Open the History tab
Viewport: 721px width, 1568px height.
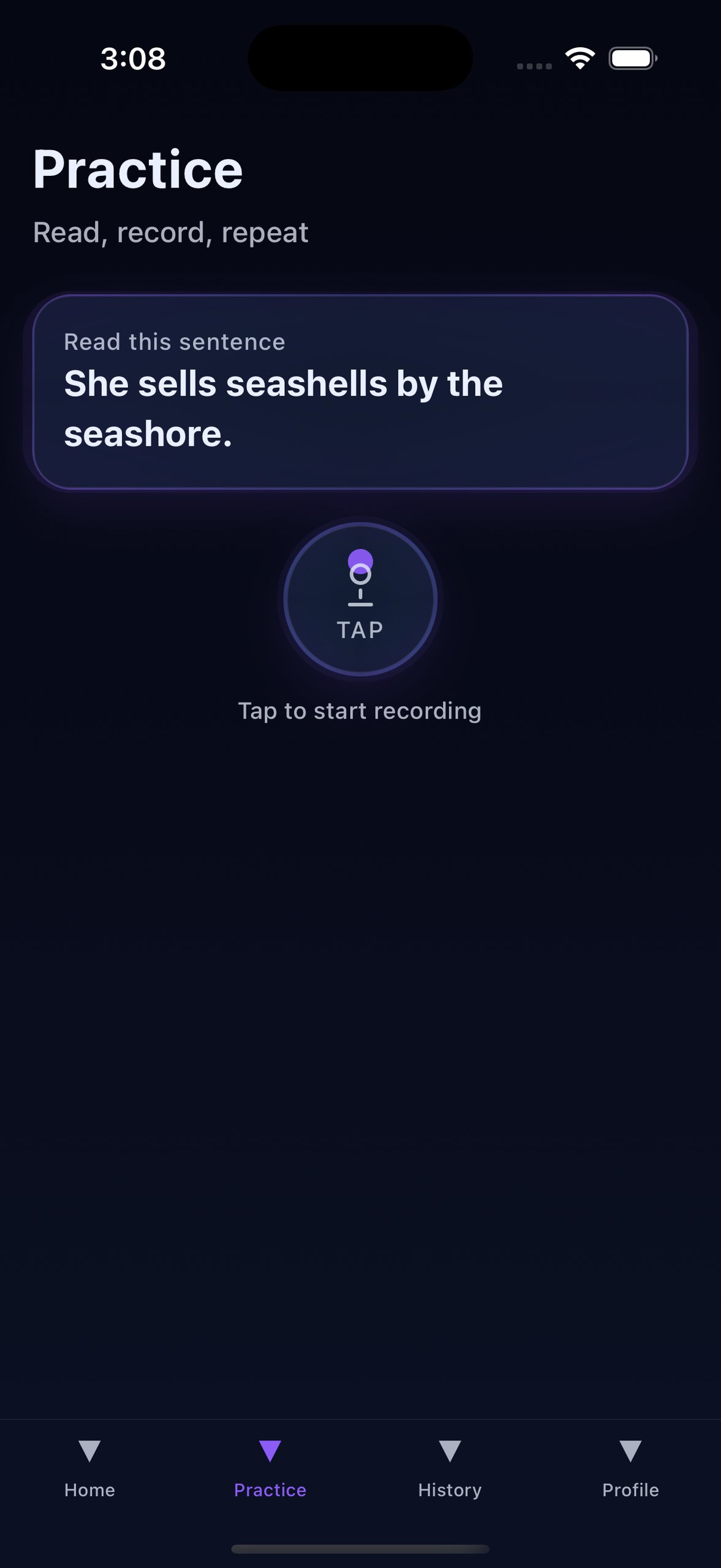(450, 1469)
